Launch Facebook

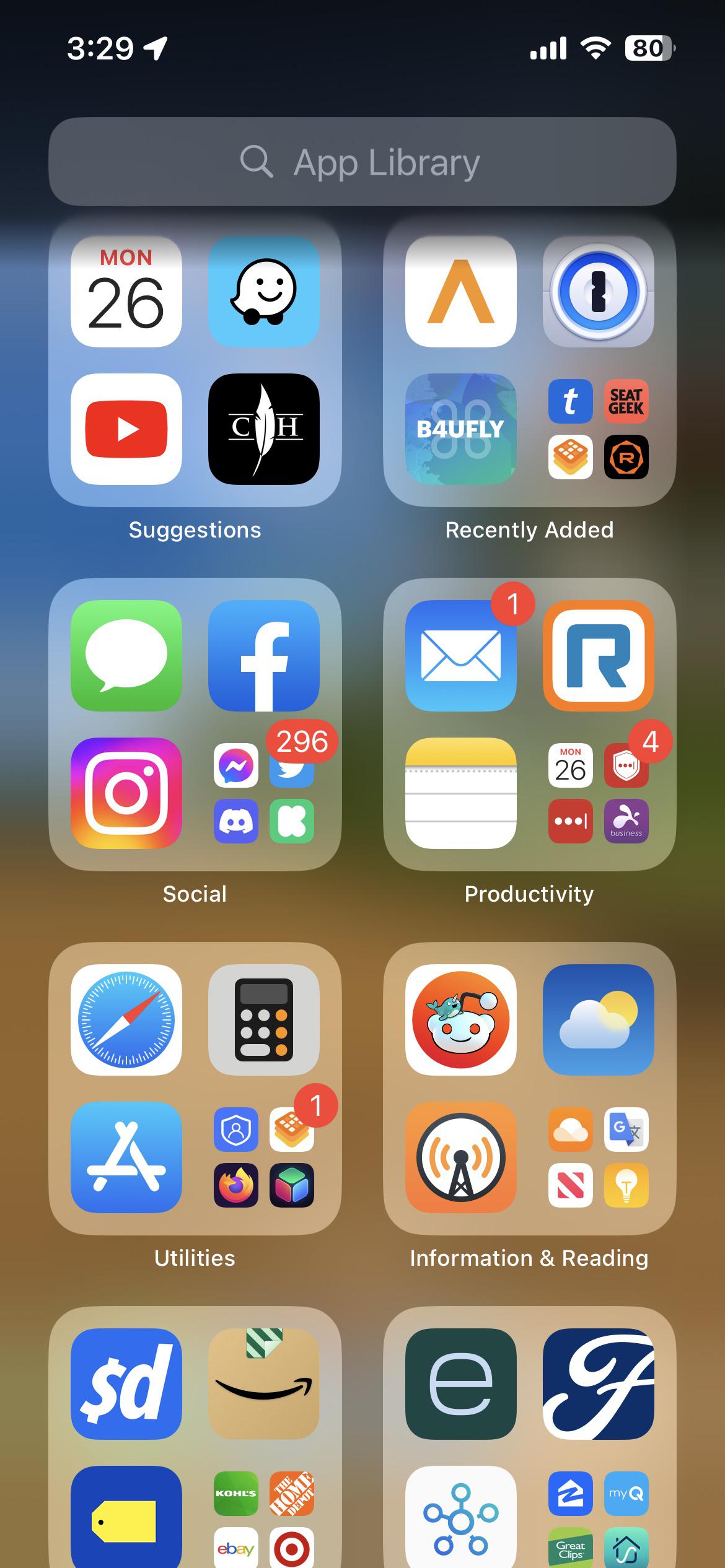coord(264,656)
